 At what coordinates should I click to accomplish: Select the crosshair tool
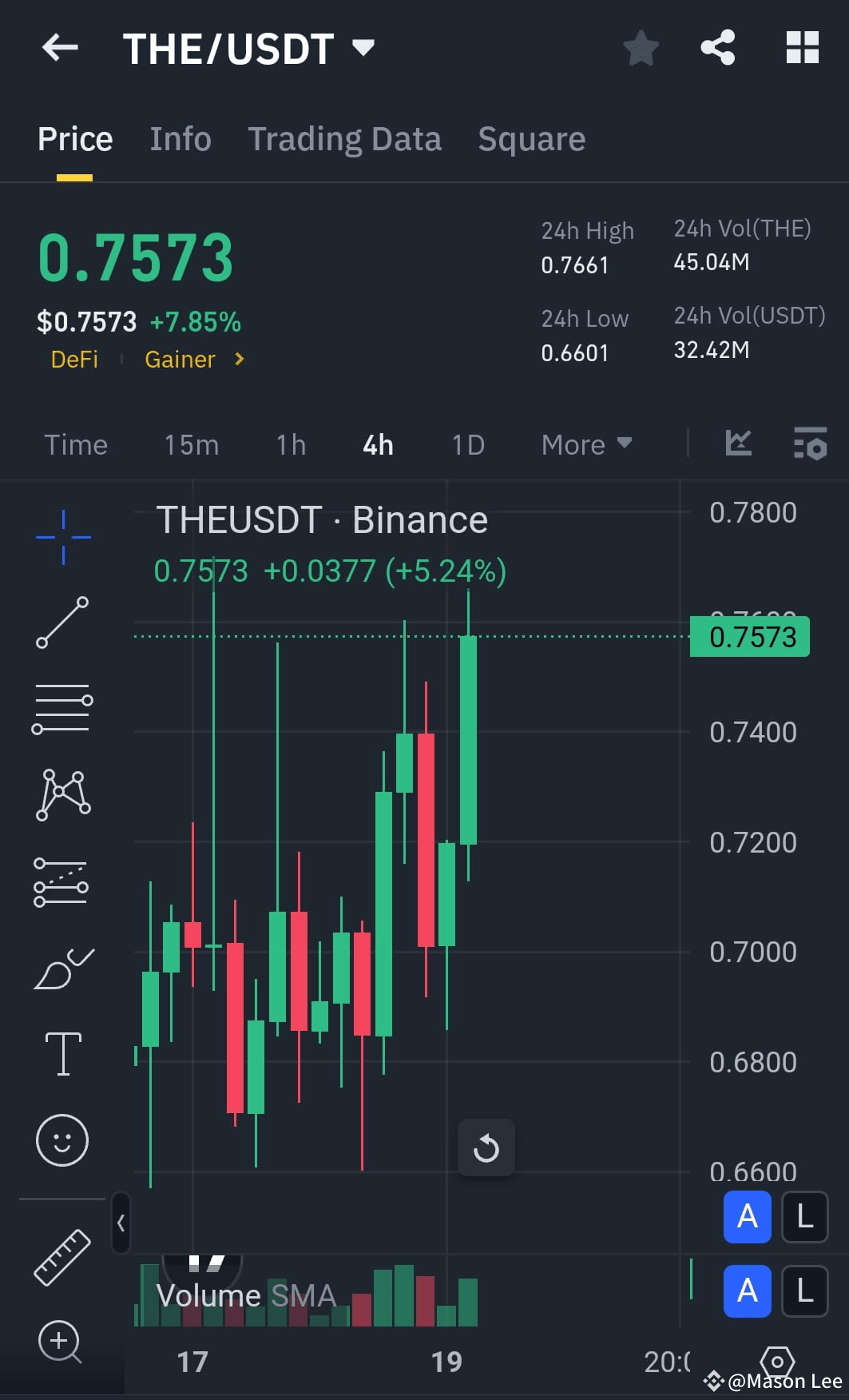pyautogui.click(x=62, y=537)
